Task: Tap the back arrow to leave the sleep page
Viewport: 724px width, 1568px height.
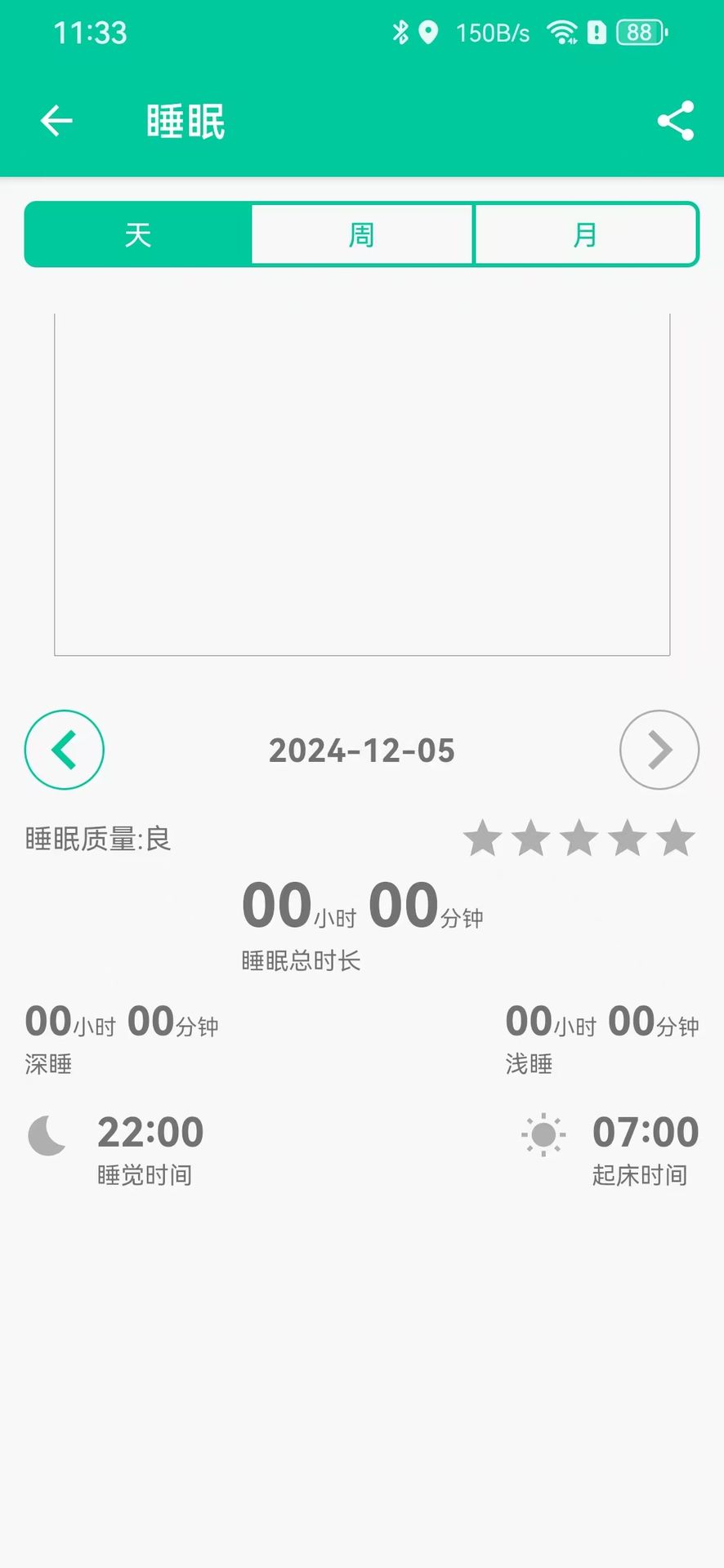Action: (55, 120)
